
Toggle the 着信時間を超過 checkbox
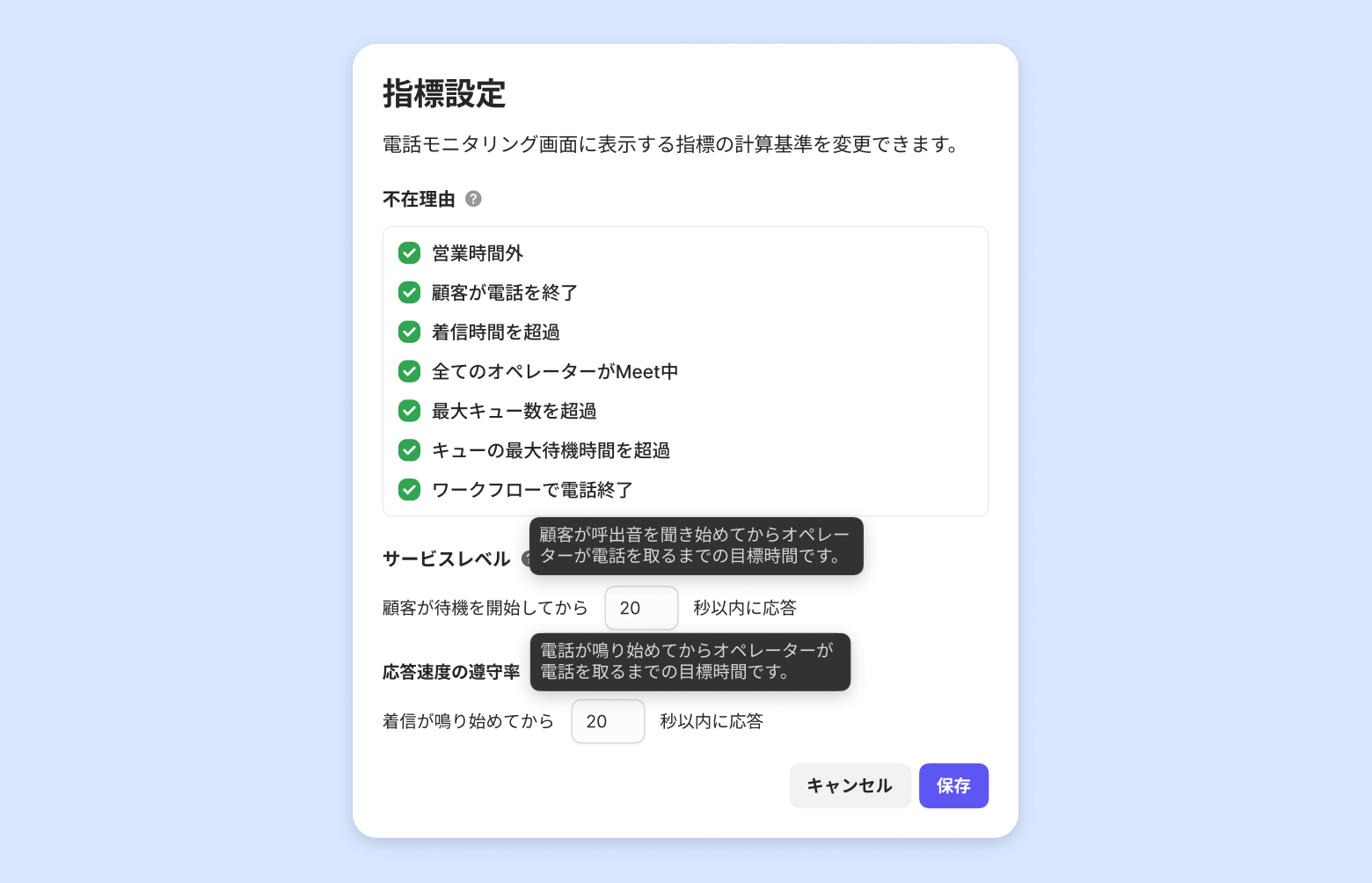click(x=409, y=332)
